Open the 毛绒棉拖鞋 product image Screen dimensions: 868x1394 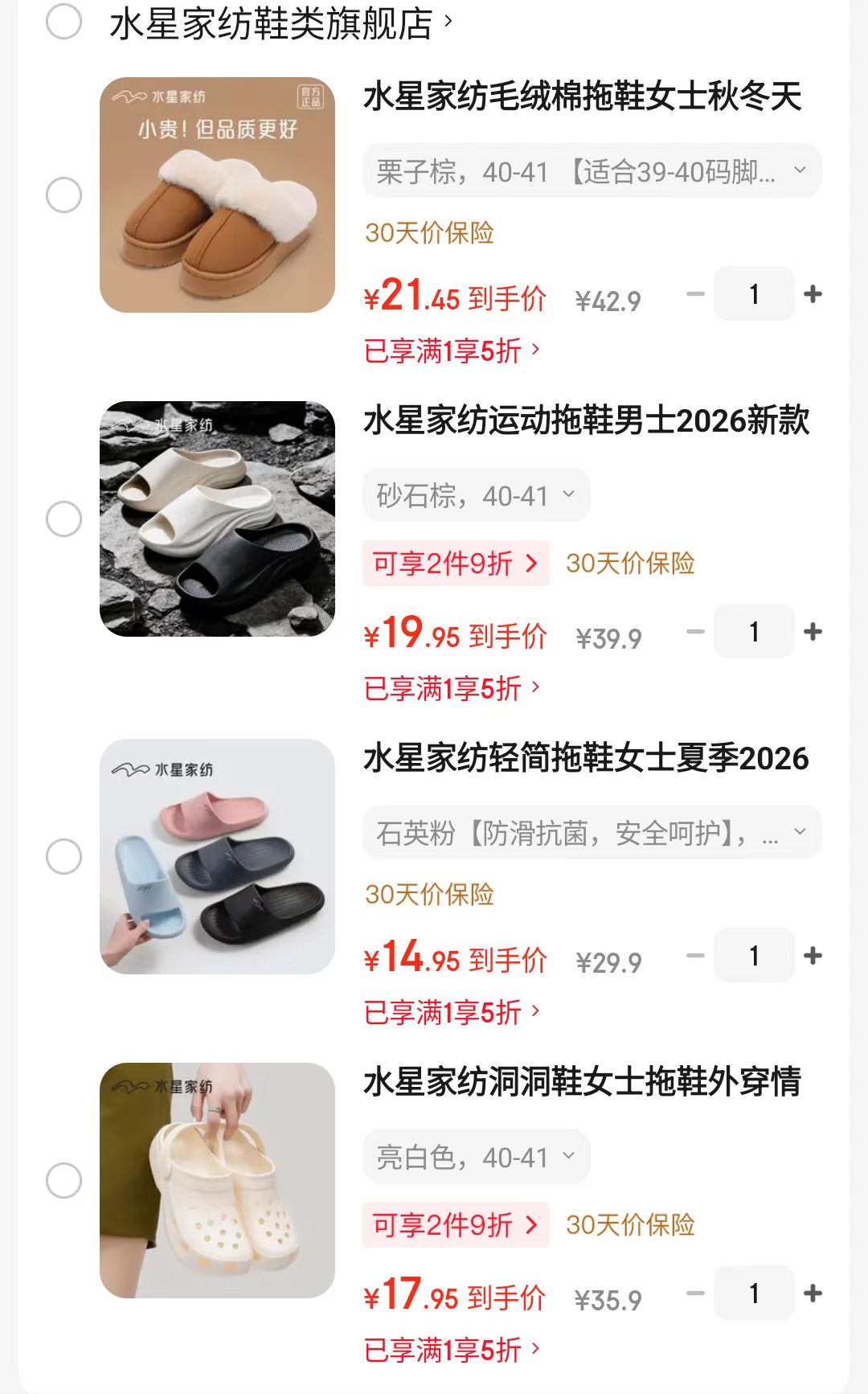point(217,195)
